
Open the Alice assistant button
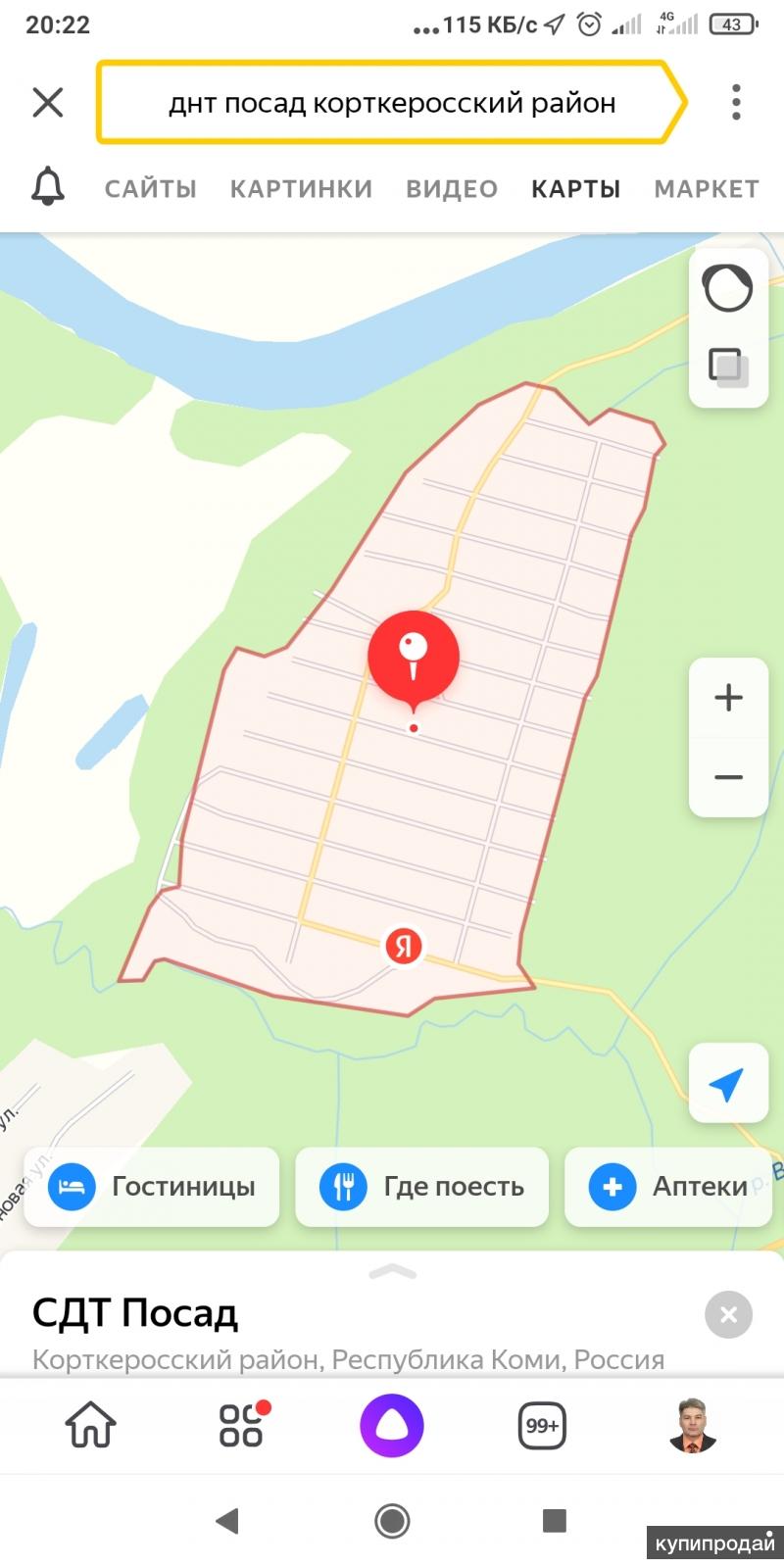(392, 1426)
